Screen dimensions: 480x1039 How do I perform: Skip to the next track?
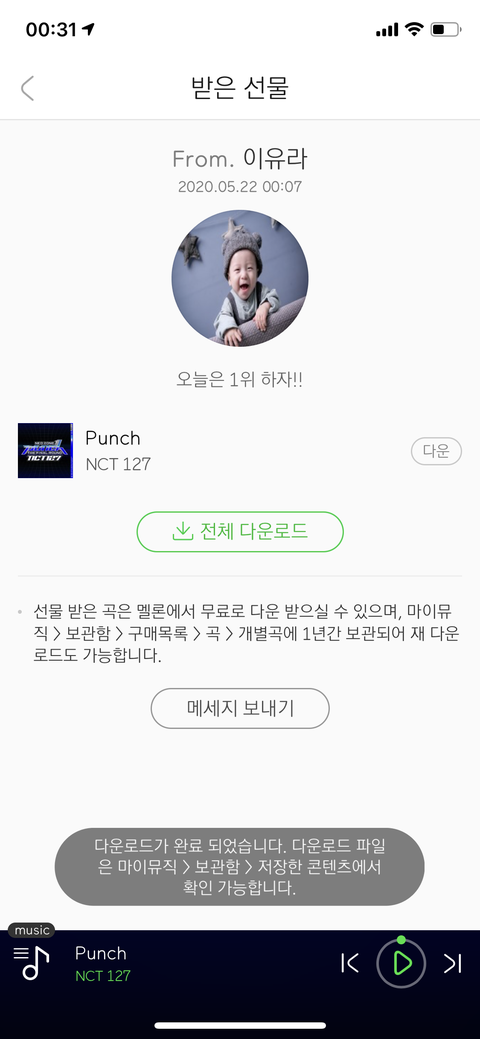[x=453, y=963]
